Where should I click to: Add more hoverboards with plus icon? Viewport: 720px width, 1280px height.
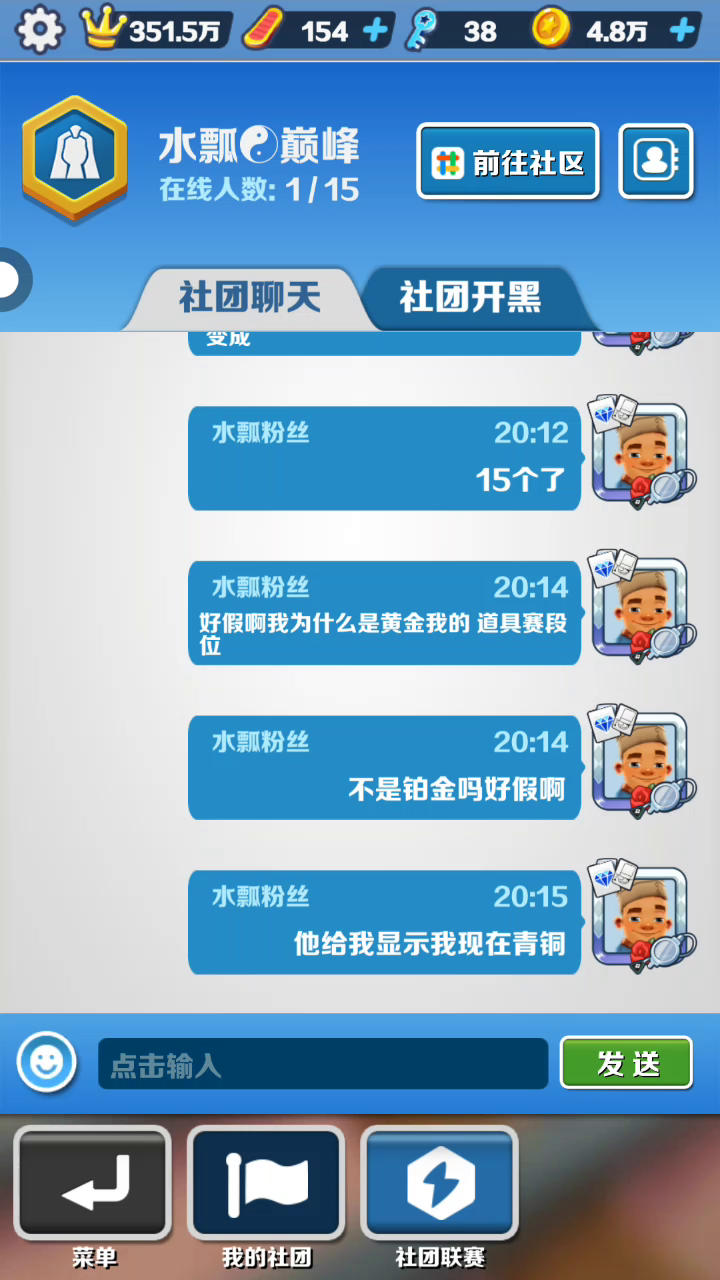point(375,31)
